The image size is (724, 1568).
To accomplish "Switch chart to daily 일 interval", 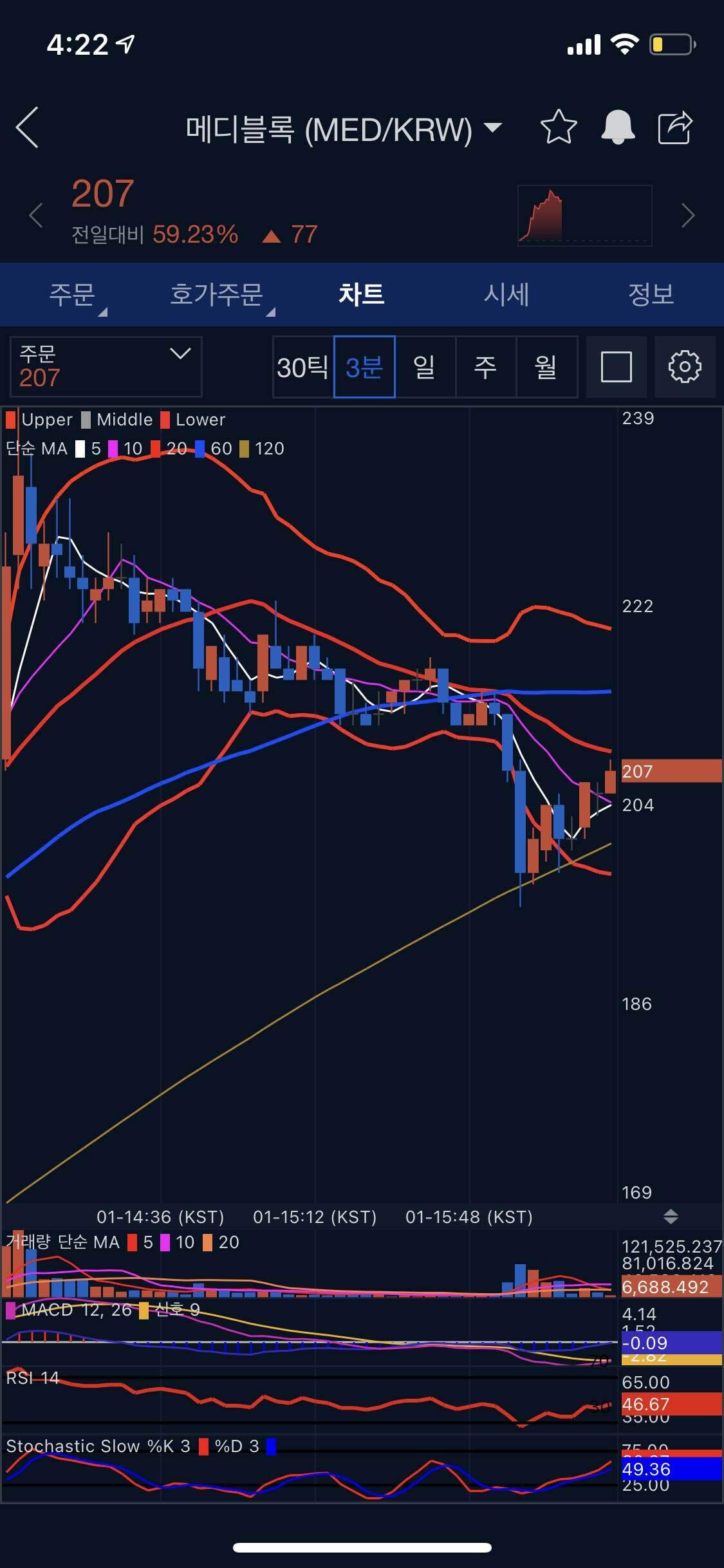I will click(x=425, y=367).
